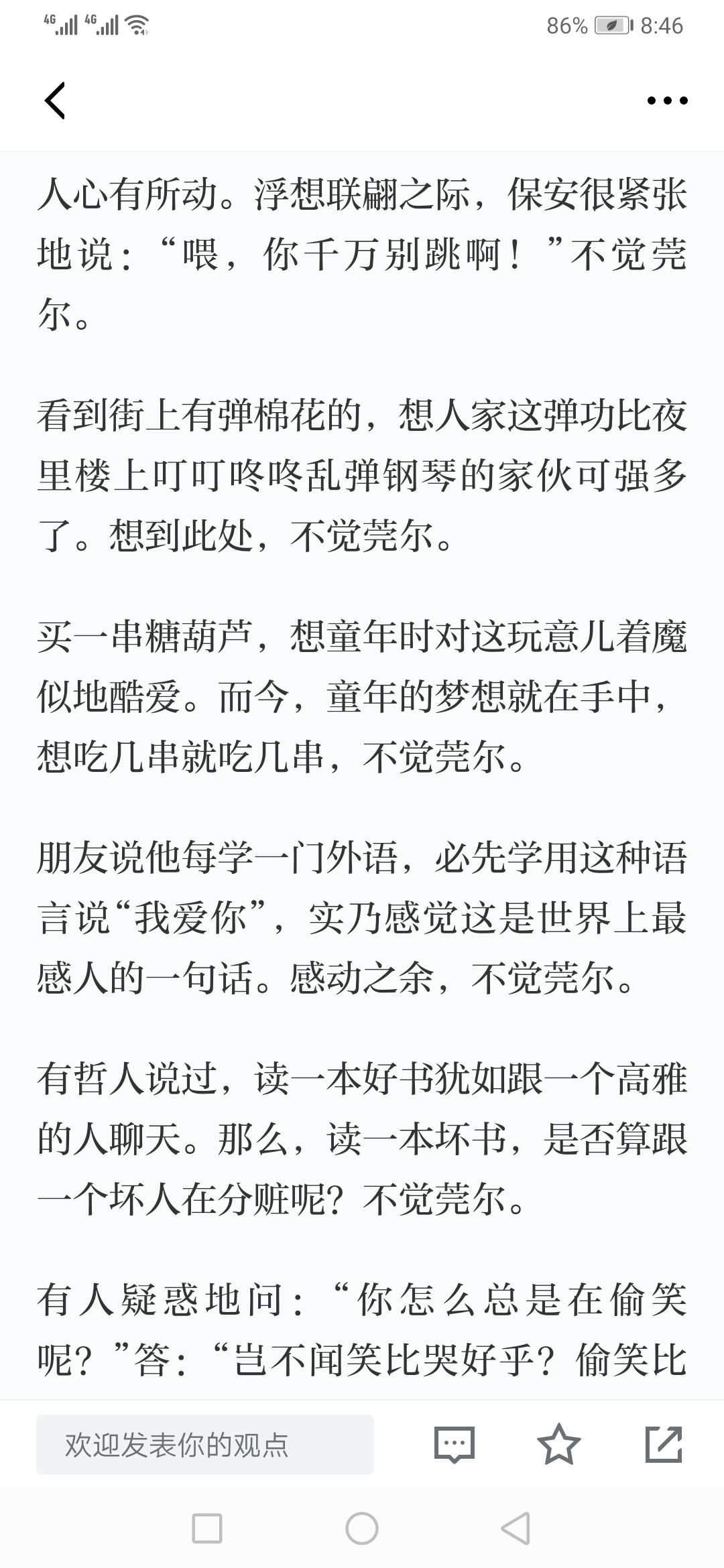This screenshot has width=724, height=1568.
Task: Go back using the top-left arrow
Action: tap(55, 101)
